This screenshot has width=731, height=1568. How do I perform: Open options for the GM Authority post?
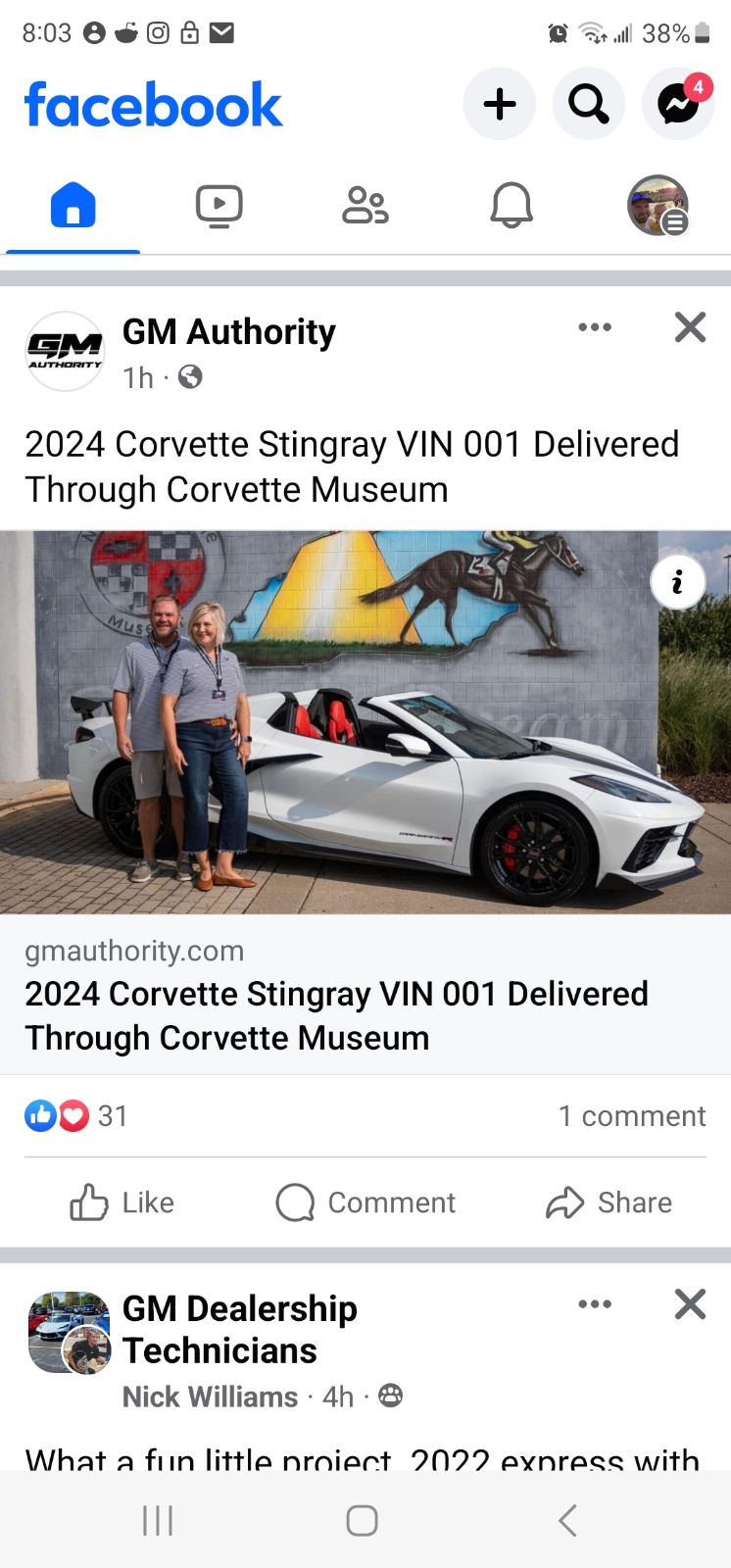pyautogui.click(x=595, y=327)
